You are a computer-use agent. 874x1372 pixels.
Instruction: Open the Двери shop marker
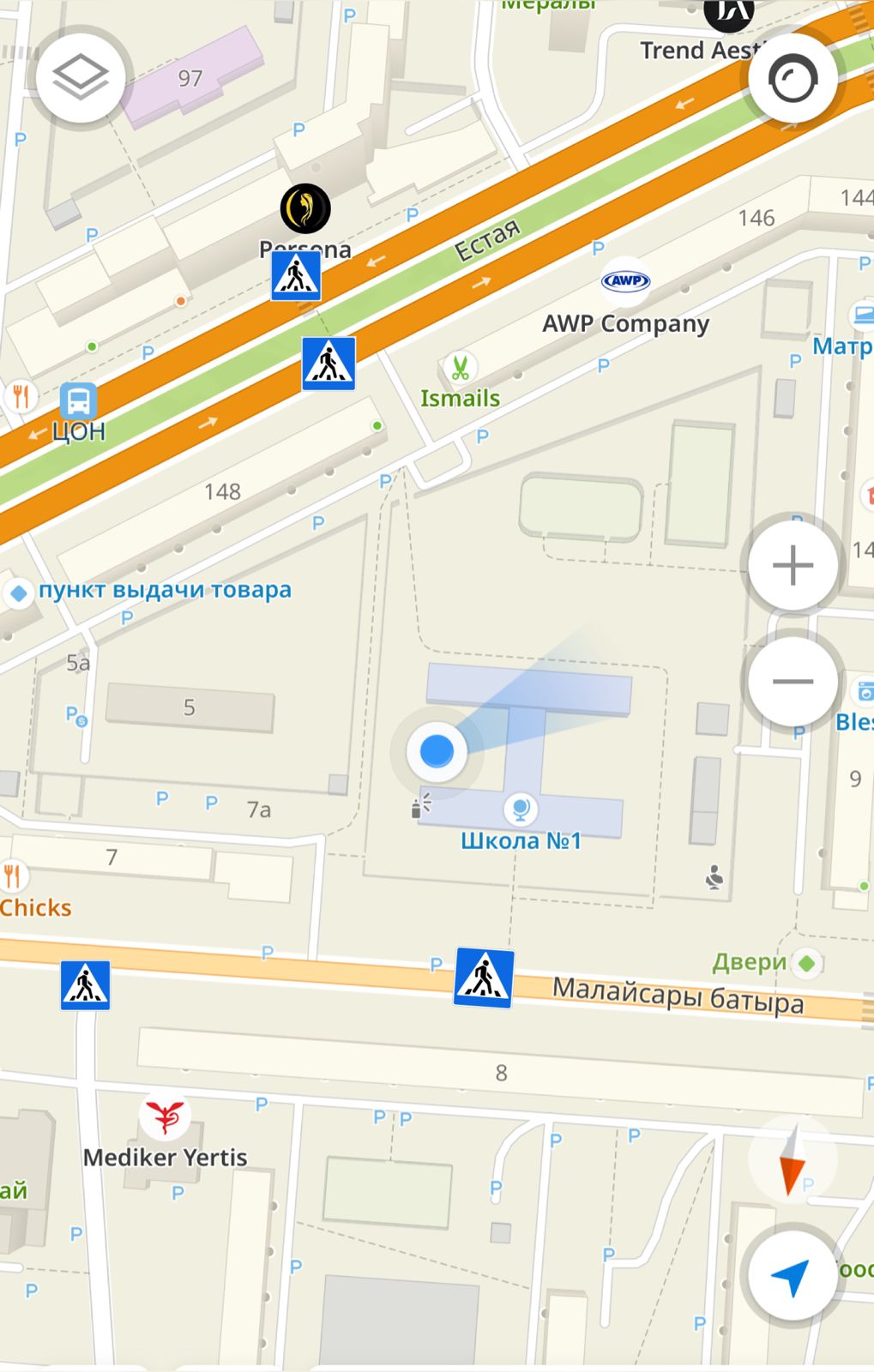(806, 963)
